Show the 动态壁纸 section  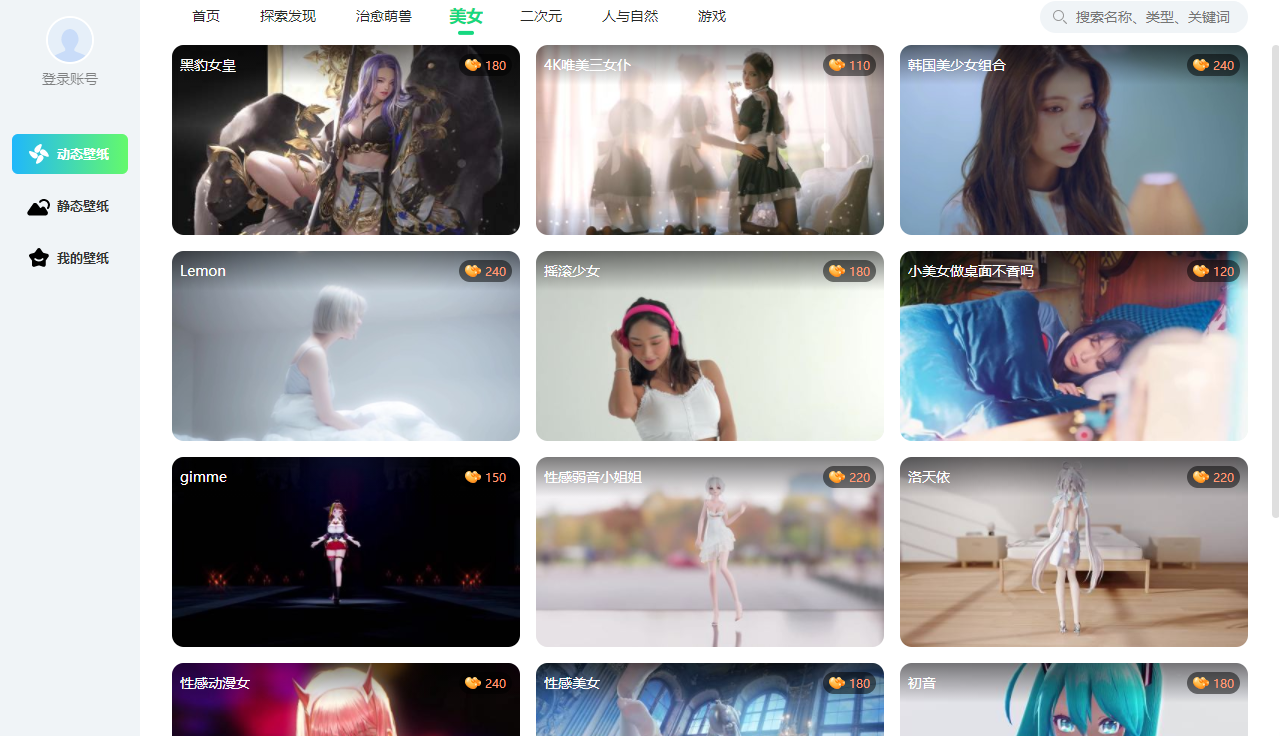tap(70, 154)
